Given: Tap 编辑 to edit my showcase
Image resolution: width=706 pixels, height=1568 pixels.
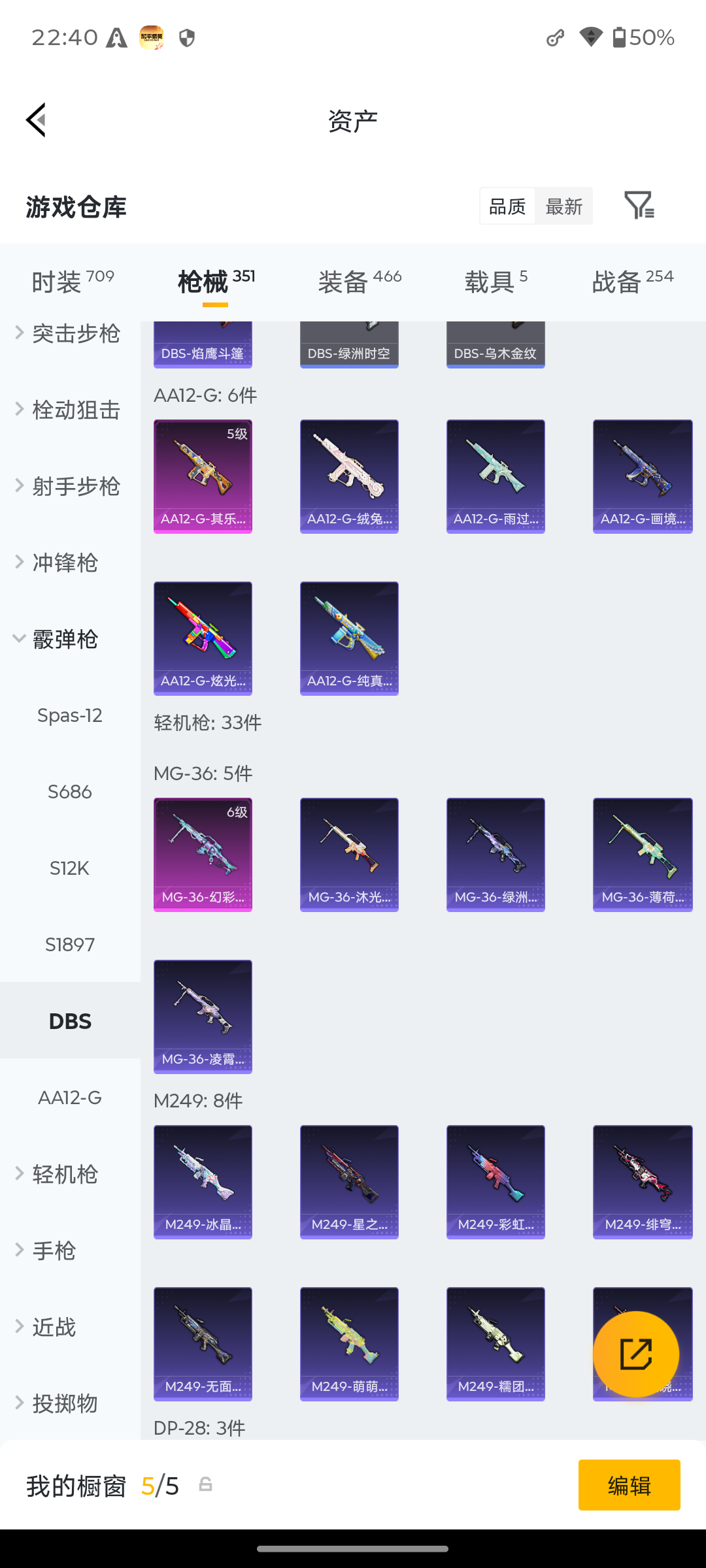Looking at the screenshot, I should pyautogui.click(x=629, y=1485).
